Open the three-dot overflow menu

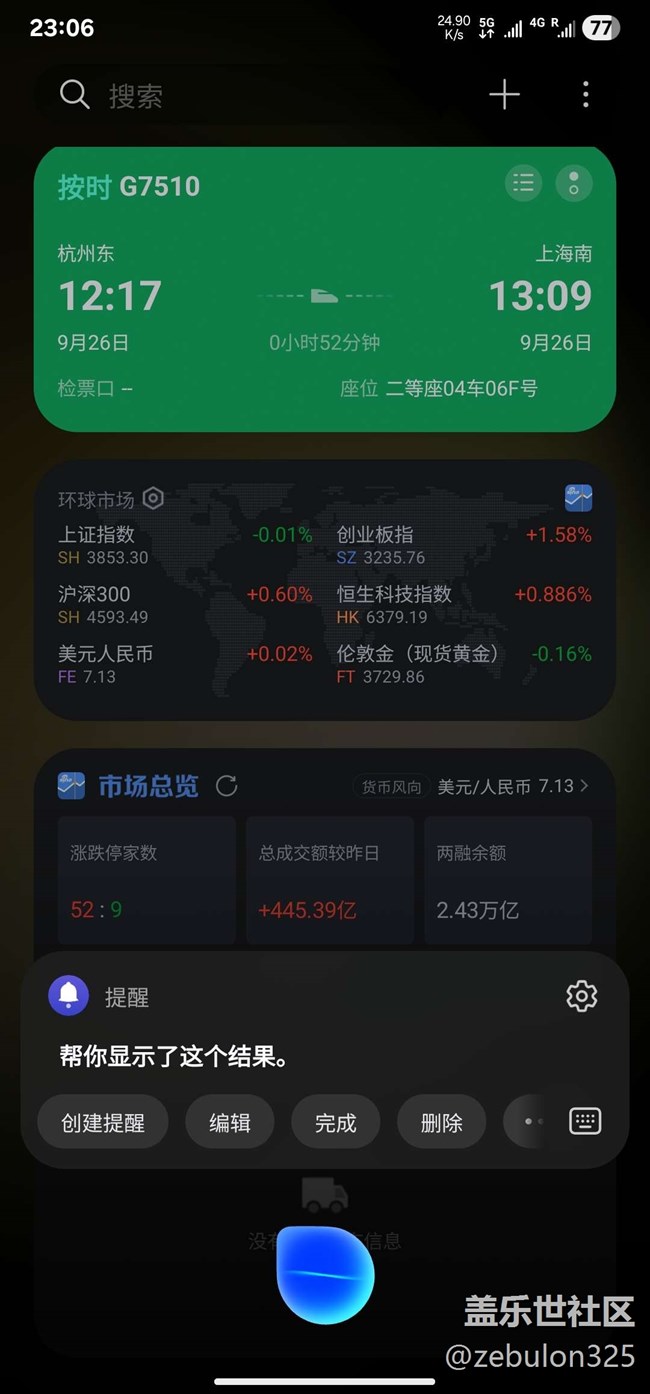(x=585, y=95)
